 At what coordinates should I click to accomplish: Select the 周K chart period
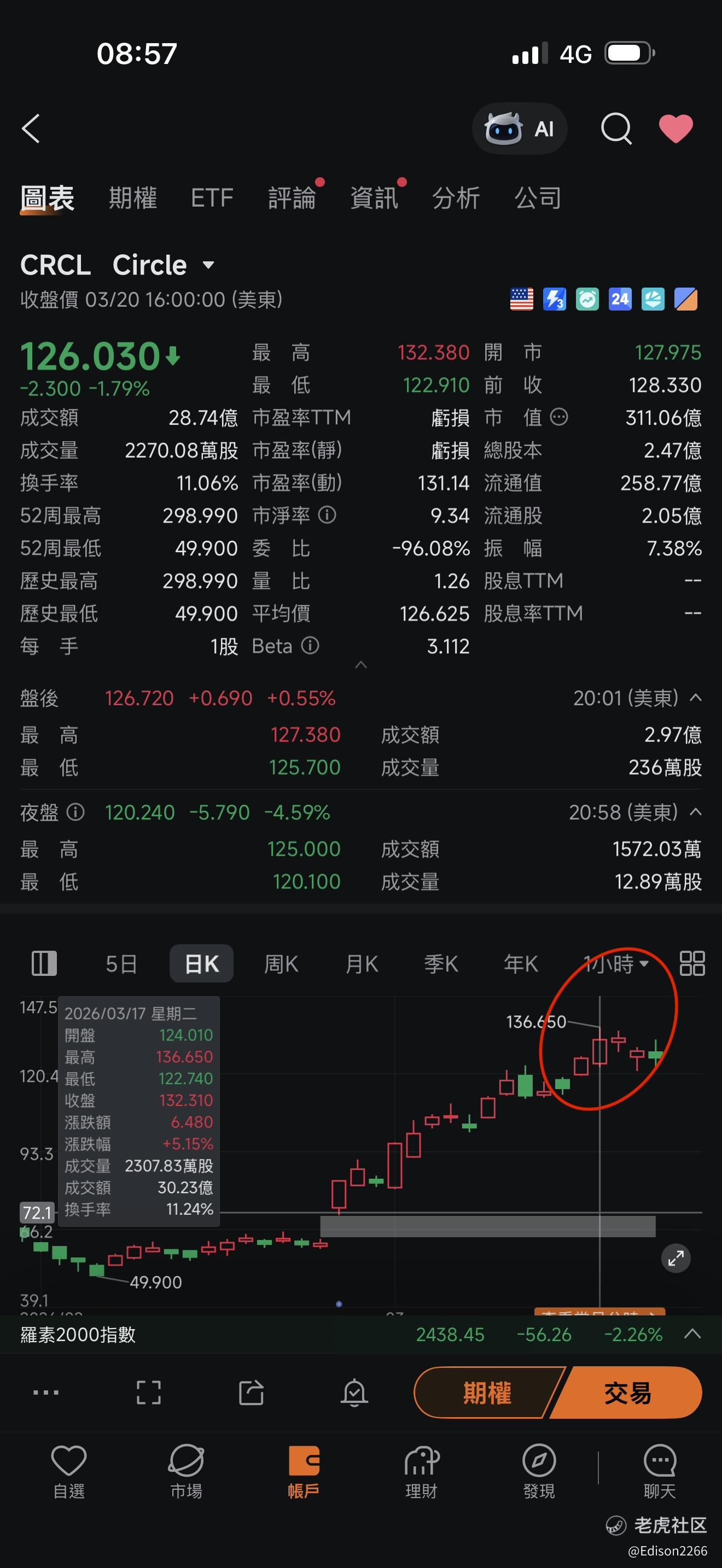pyautogui.click(x=281, y=964)
